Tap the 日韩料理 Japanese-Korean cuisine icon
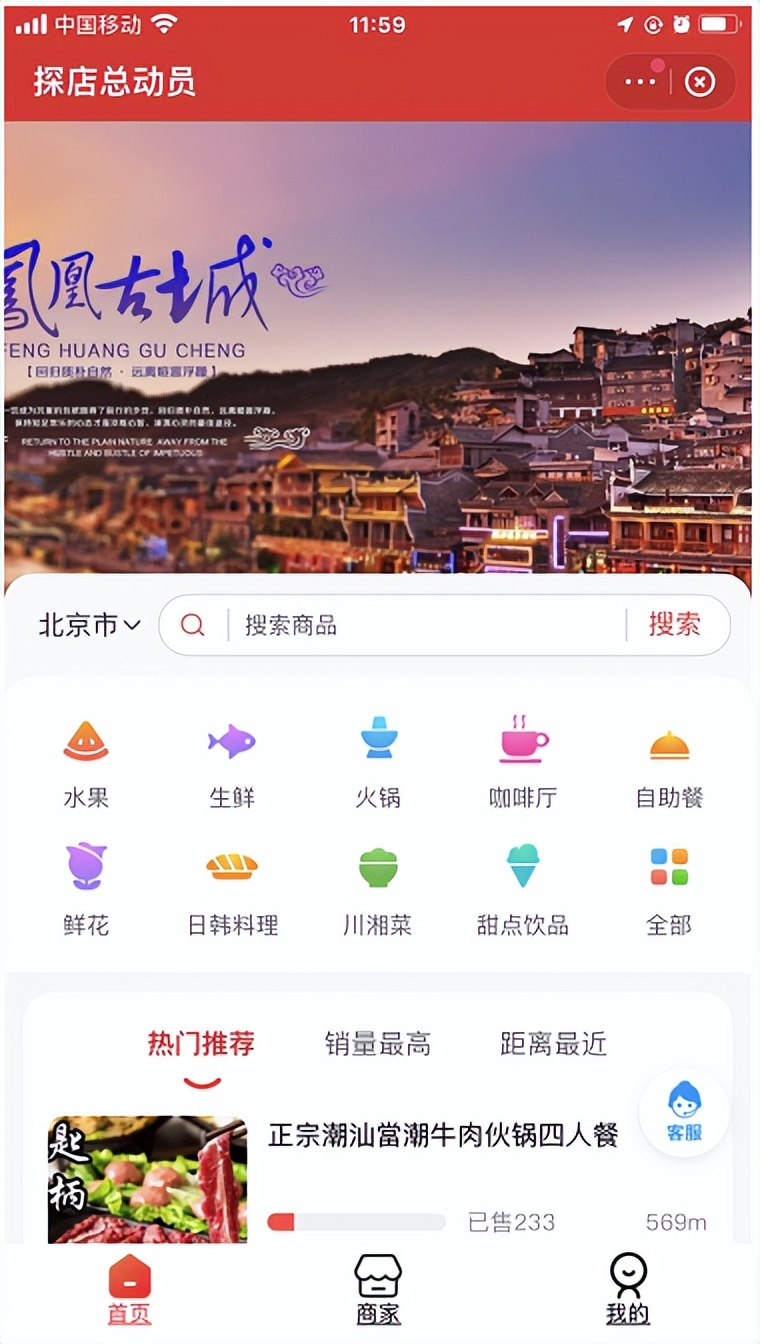 pyautogui.click(x=232, y=888)
